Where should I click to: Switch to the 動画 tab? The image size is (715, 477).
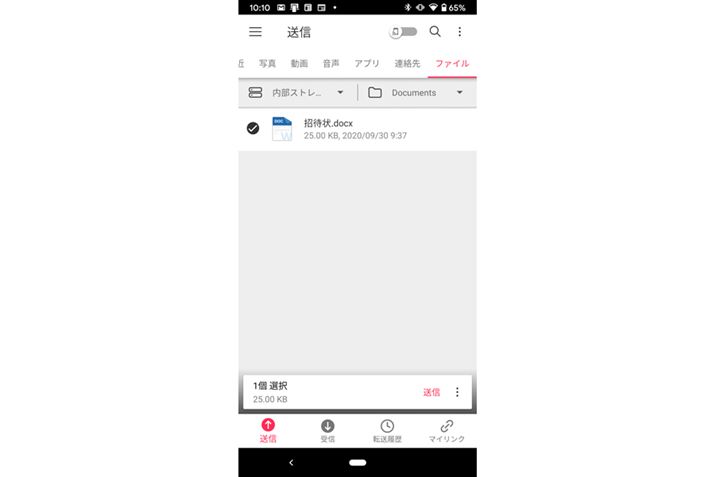tap(299, 63)
